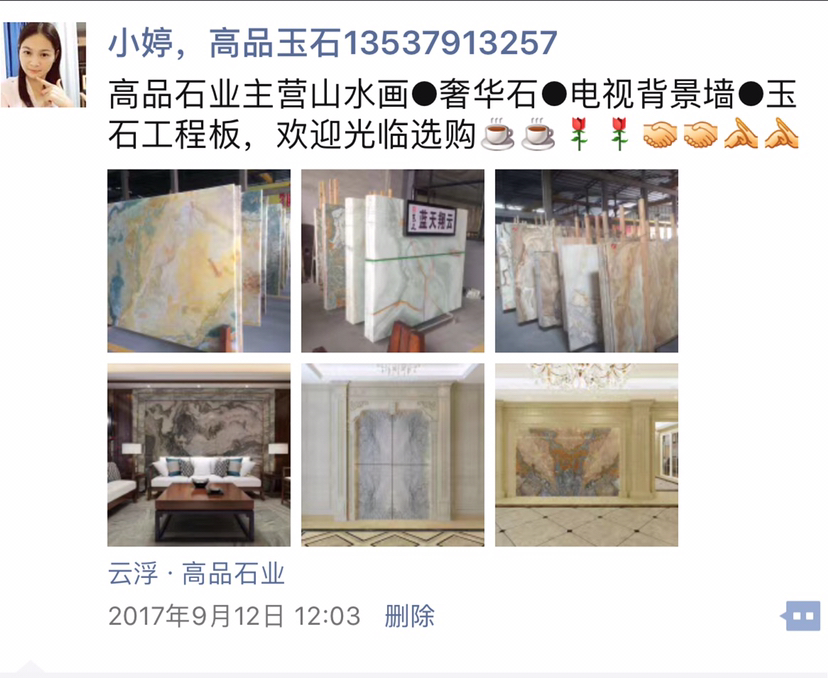Screen dimensions: 828x678
Task: View living room landscape wall photo
Action: coord(198,454)
